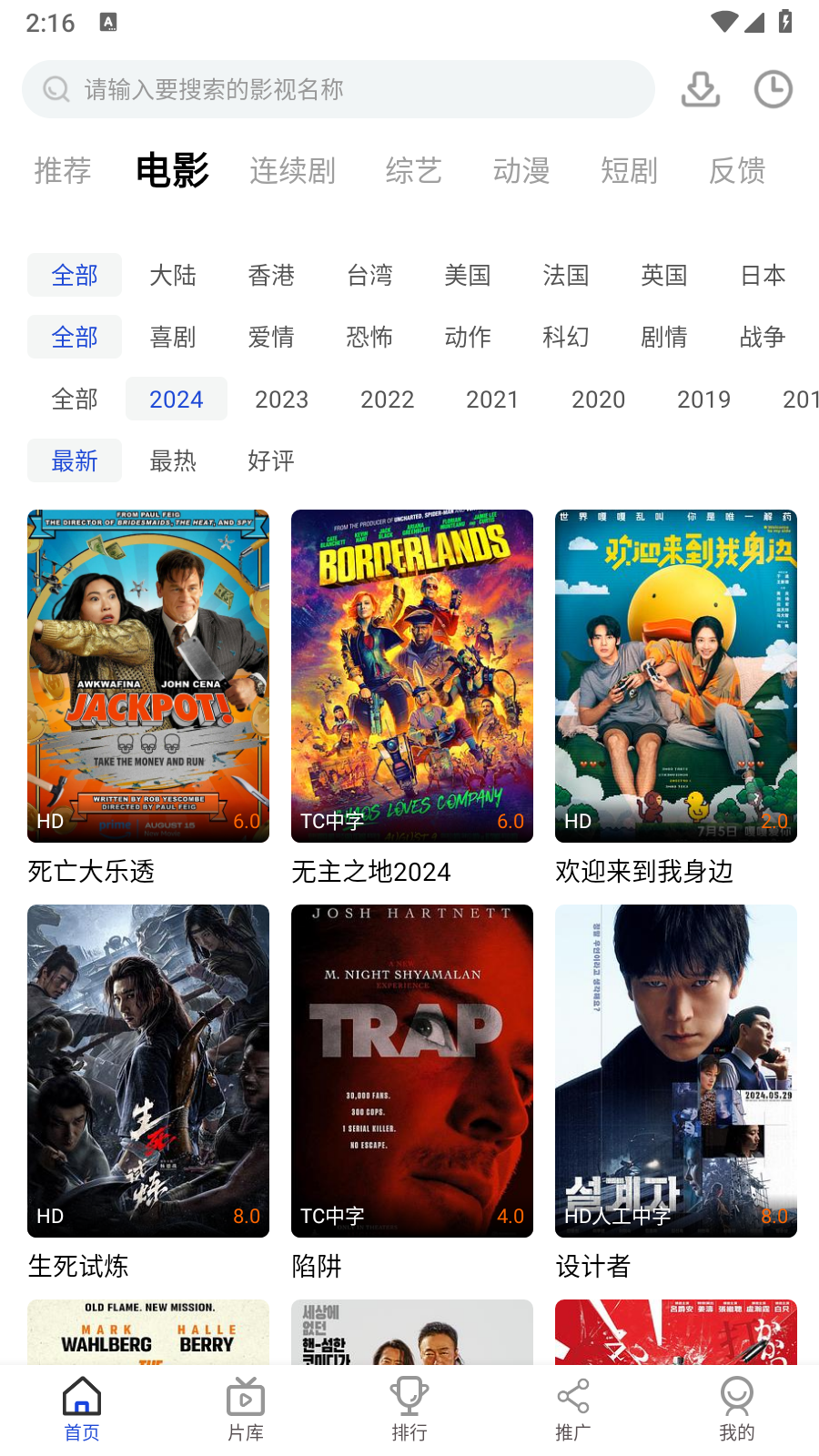Select the 喜剧 comedy genre filter

(173, 337)
